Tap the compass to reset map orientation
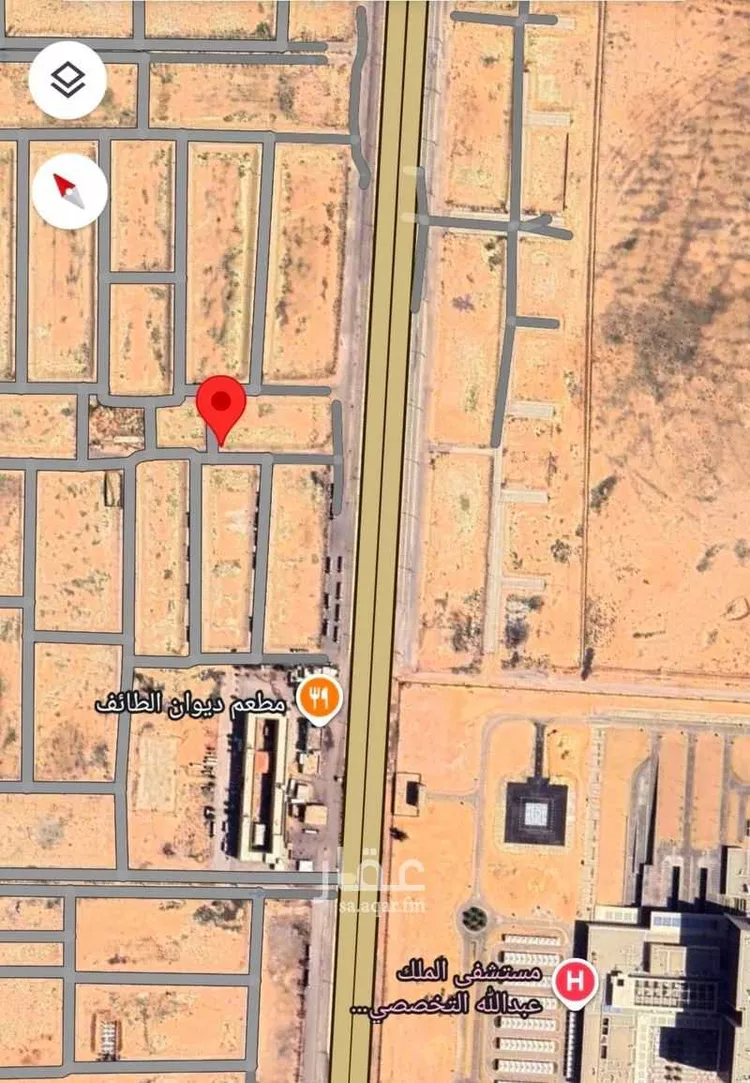This screenshot has width=750, height=1083. click(x=69, y=191)
